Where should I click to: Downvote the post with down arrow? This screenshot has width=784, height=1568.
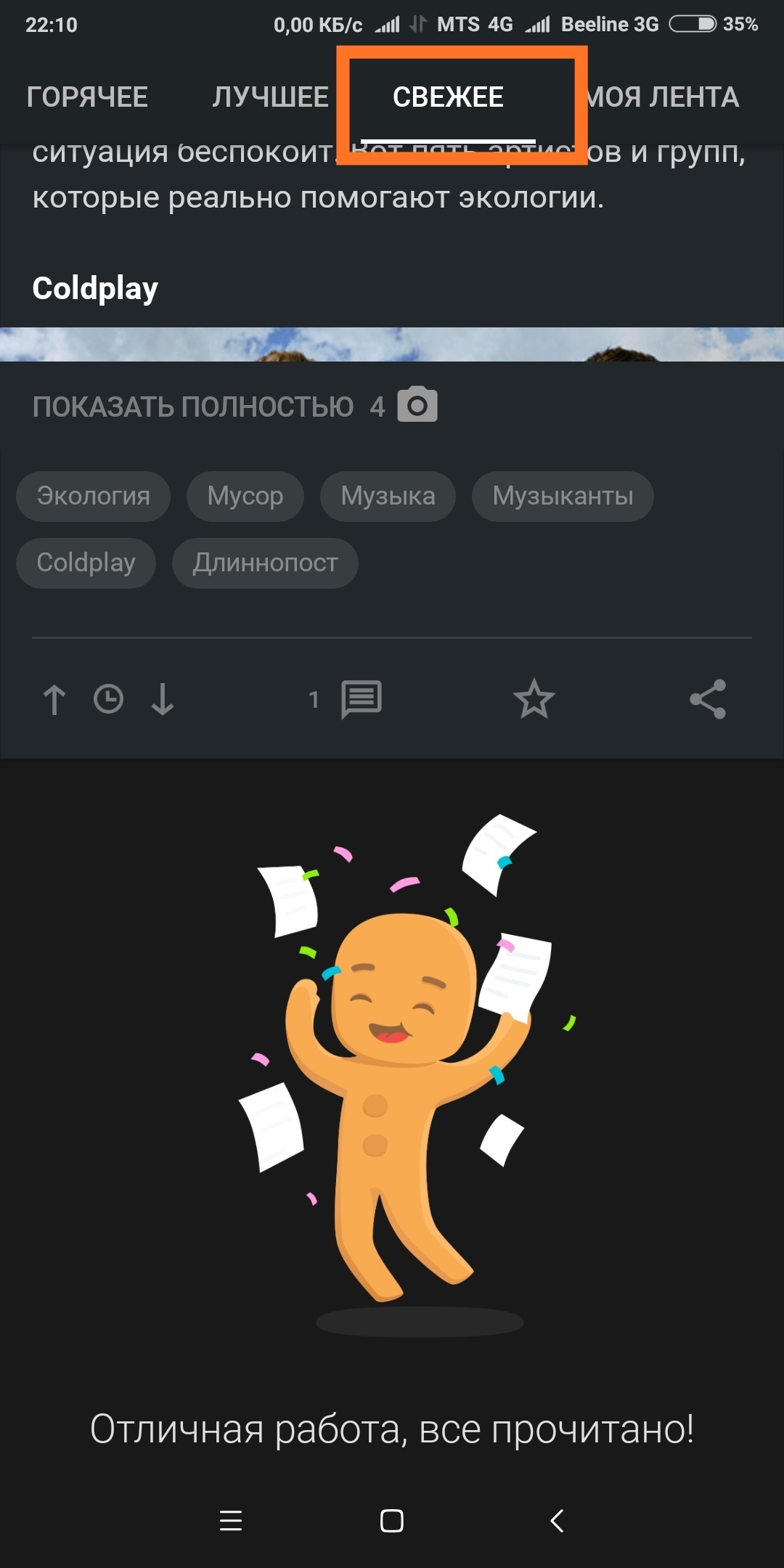[163, 700]
